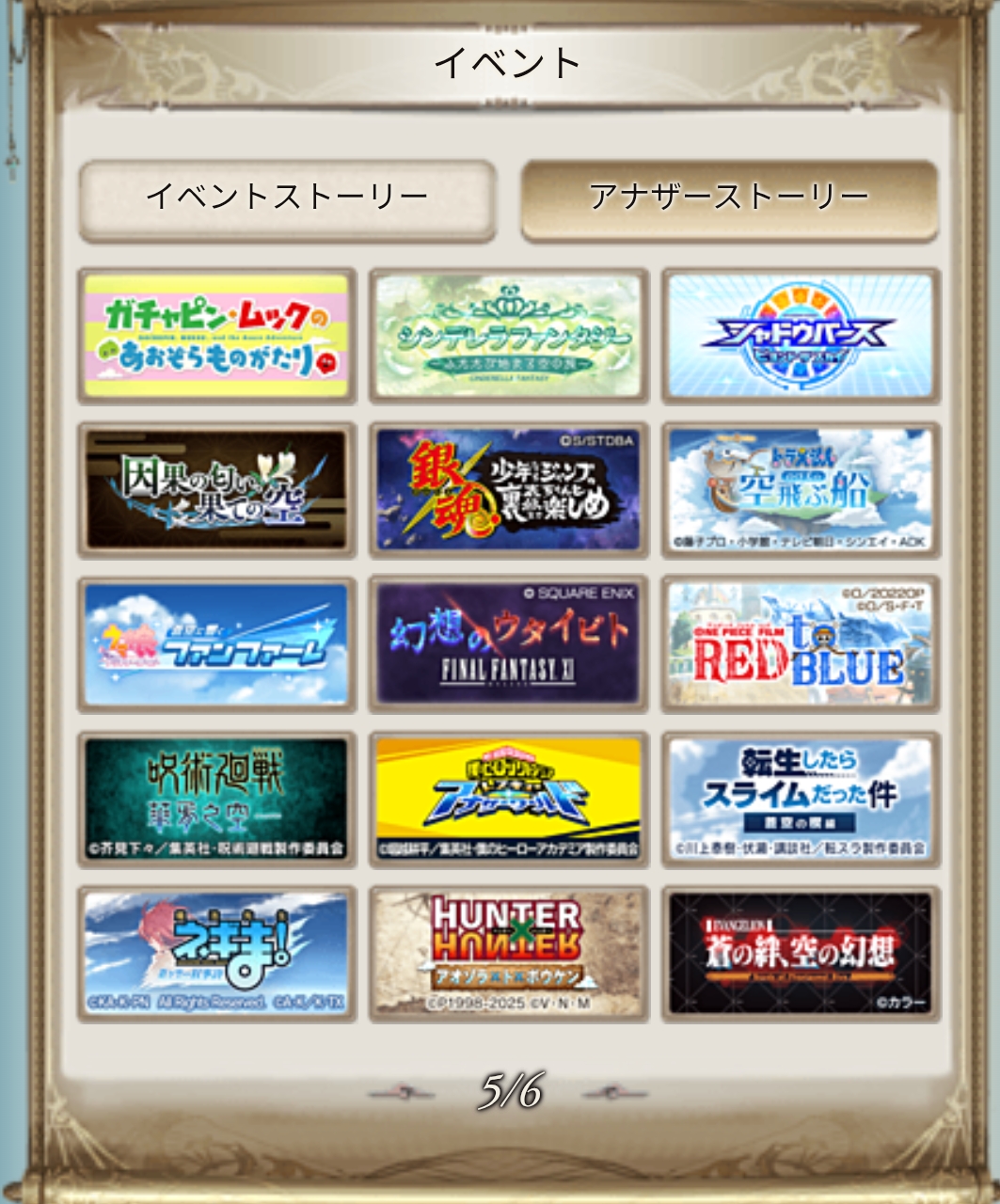The image size is (1000, 1204).
Task: Switch to the イベントストーリー tab
Action: (287, 198)
